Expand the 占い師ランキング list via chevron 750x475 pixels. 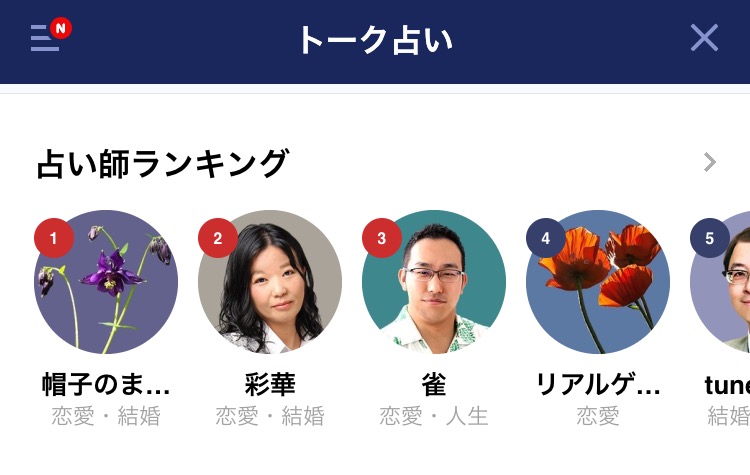pyautogui.click(x=709, y=162)
